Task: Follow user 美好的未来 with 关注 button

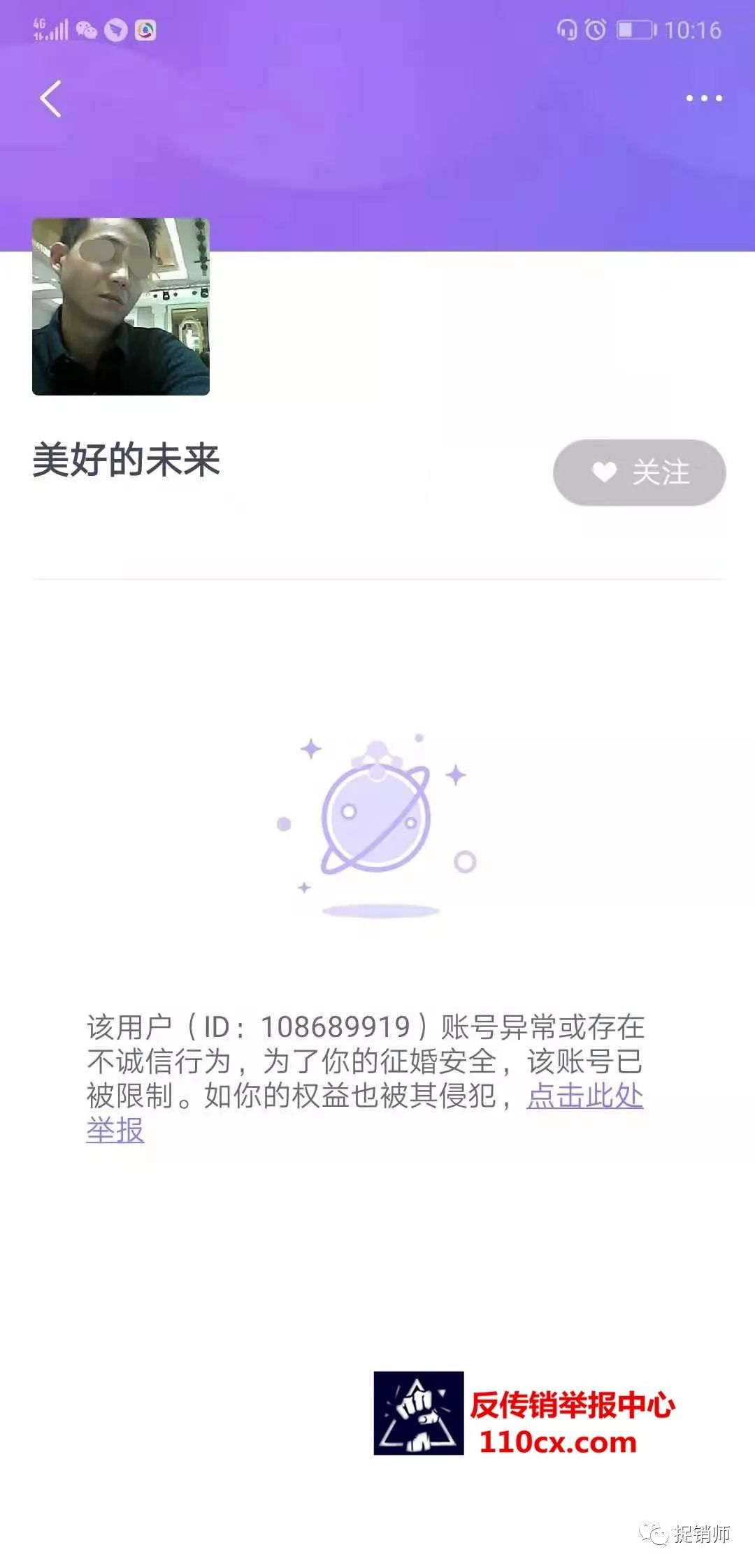Action: (639, 472)
